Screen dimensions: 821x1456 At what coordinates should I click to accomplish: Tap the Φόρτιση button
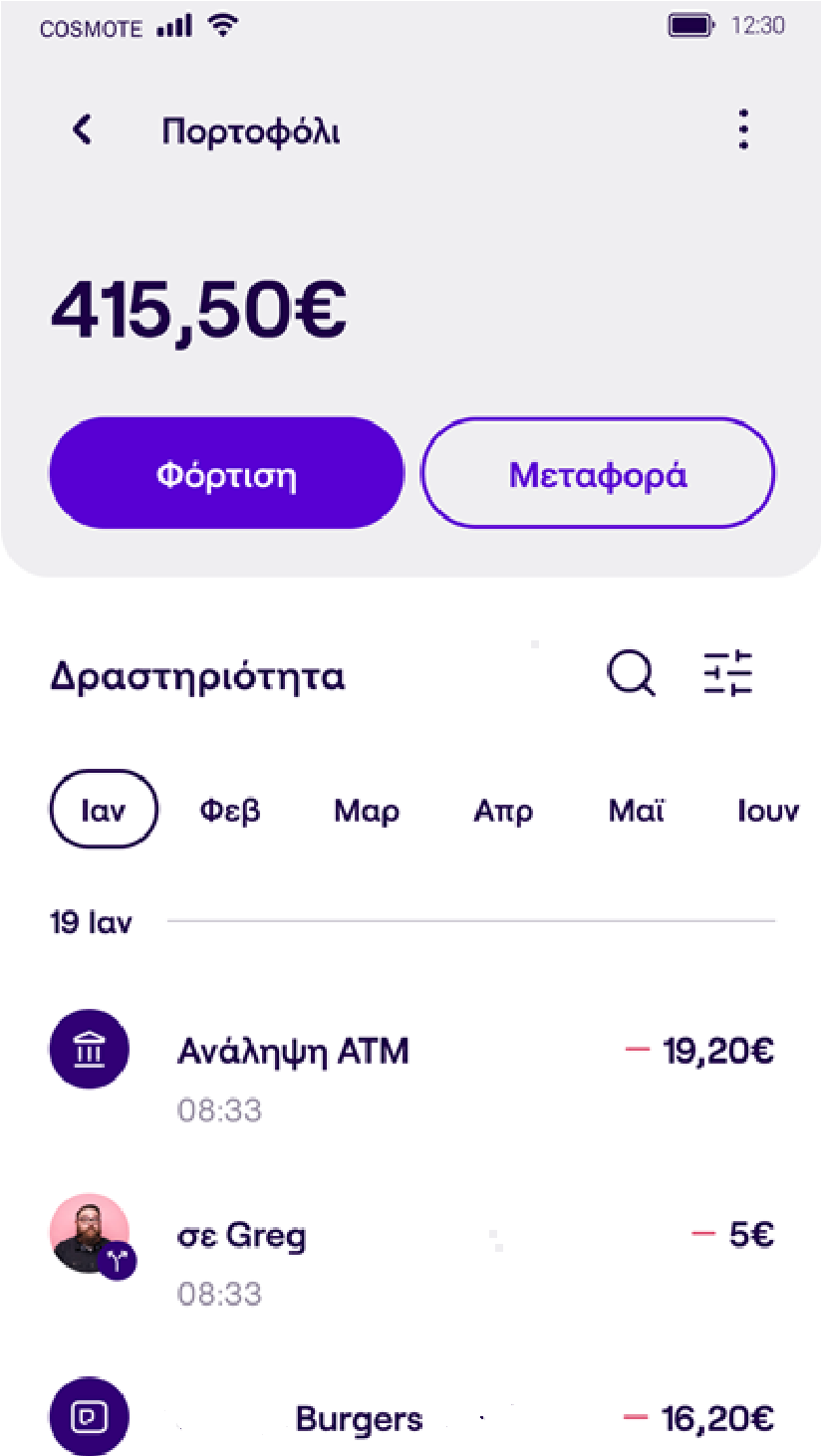click(x=227, y=474)
